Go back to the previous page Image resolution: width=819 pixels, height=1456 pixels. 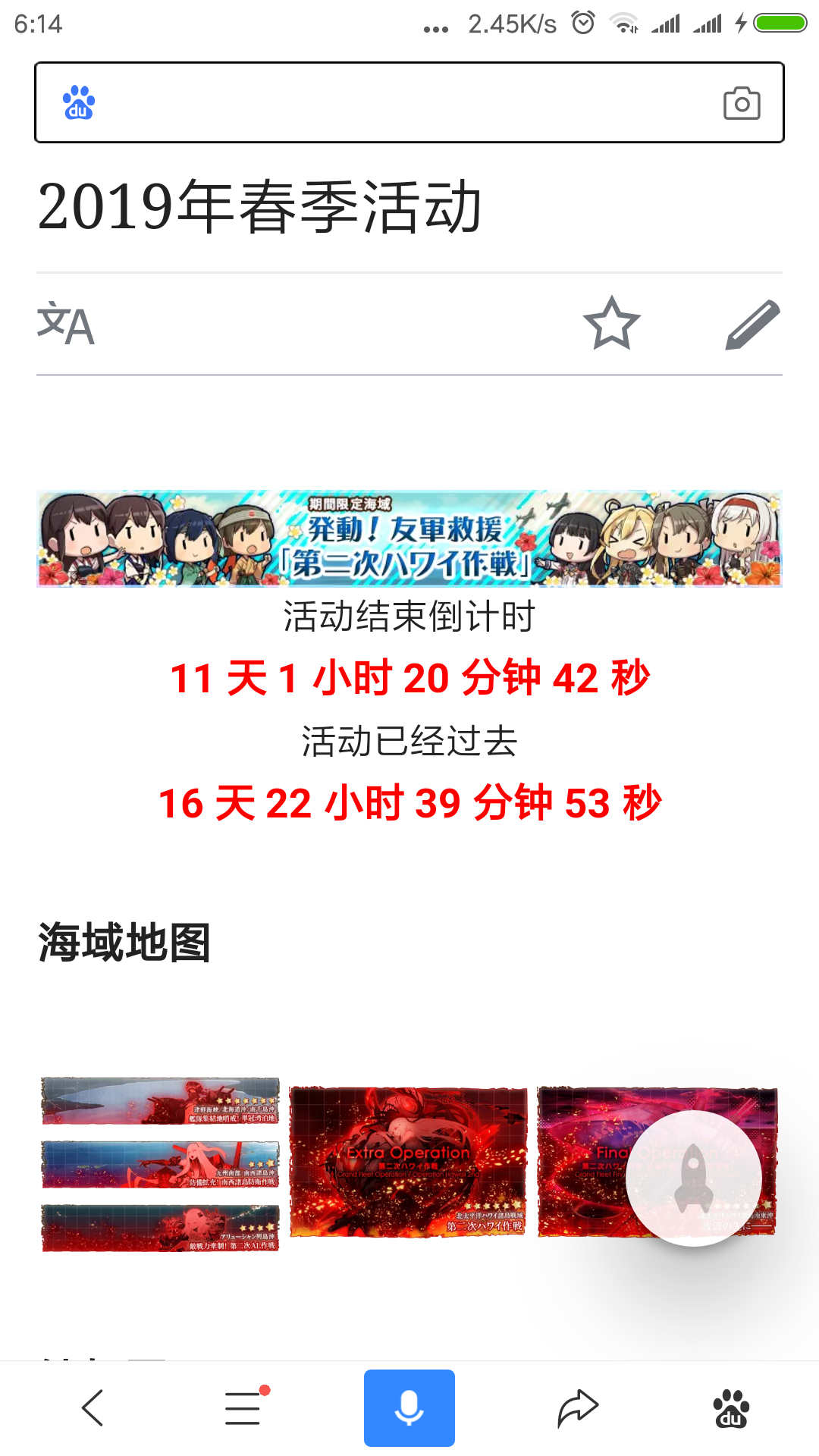tap(93, 1408)
